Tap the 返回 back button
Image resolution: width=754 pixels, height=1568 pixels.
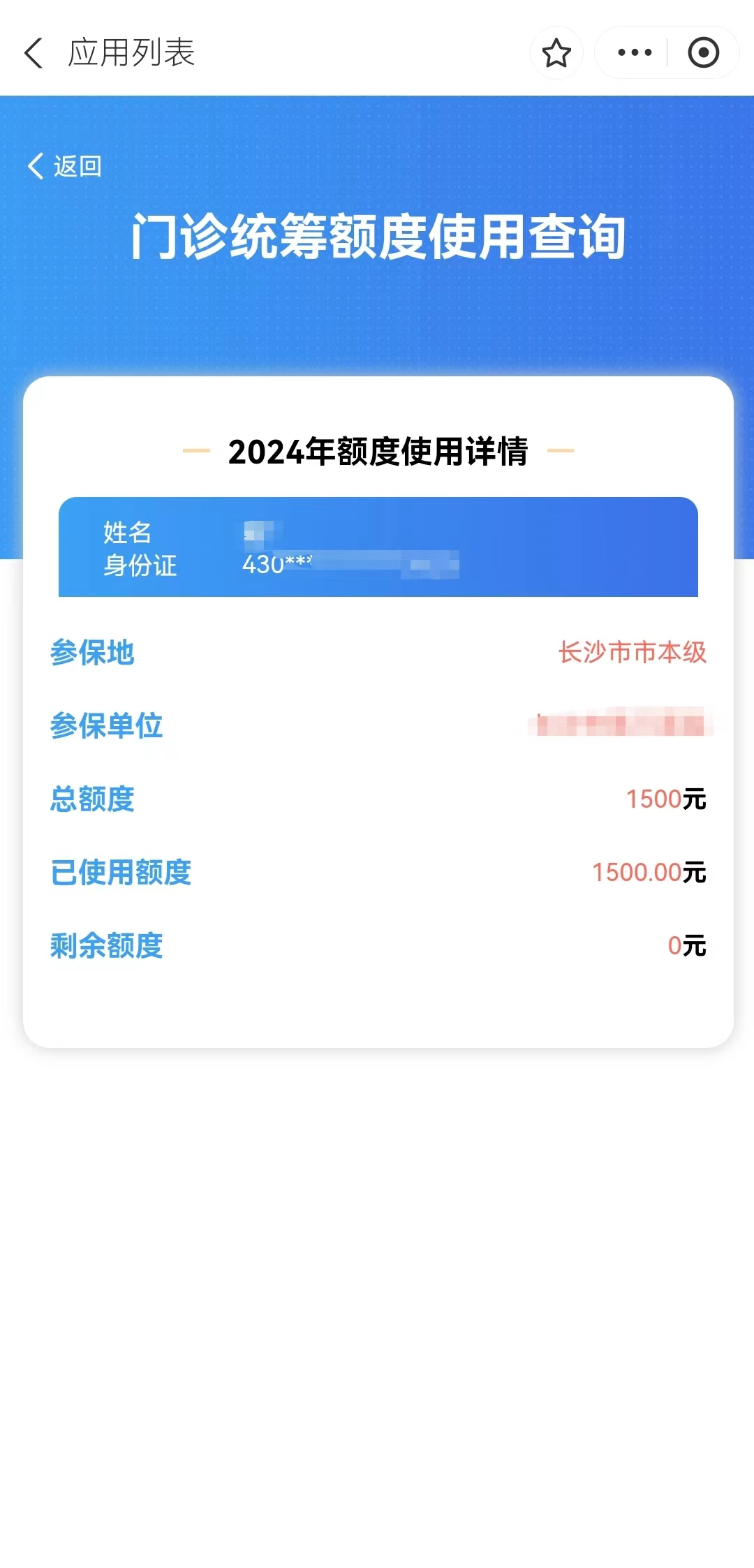click(x=65, y=166)
